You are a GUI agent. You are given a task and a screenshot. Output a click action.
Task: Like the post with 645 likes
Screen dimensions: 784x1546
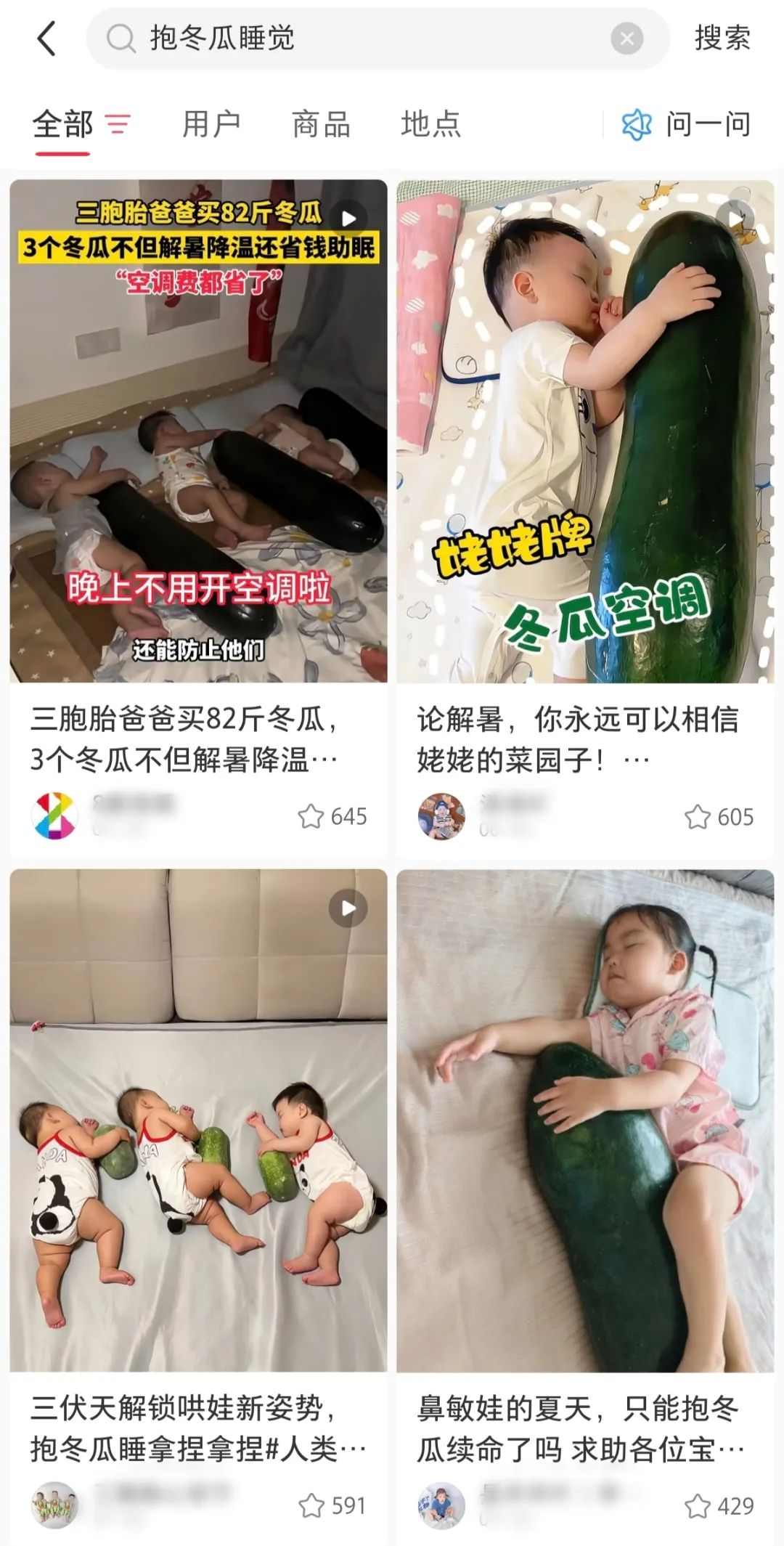(x=311, y=816)
